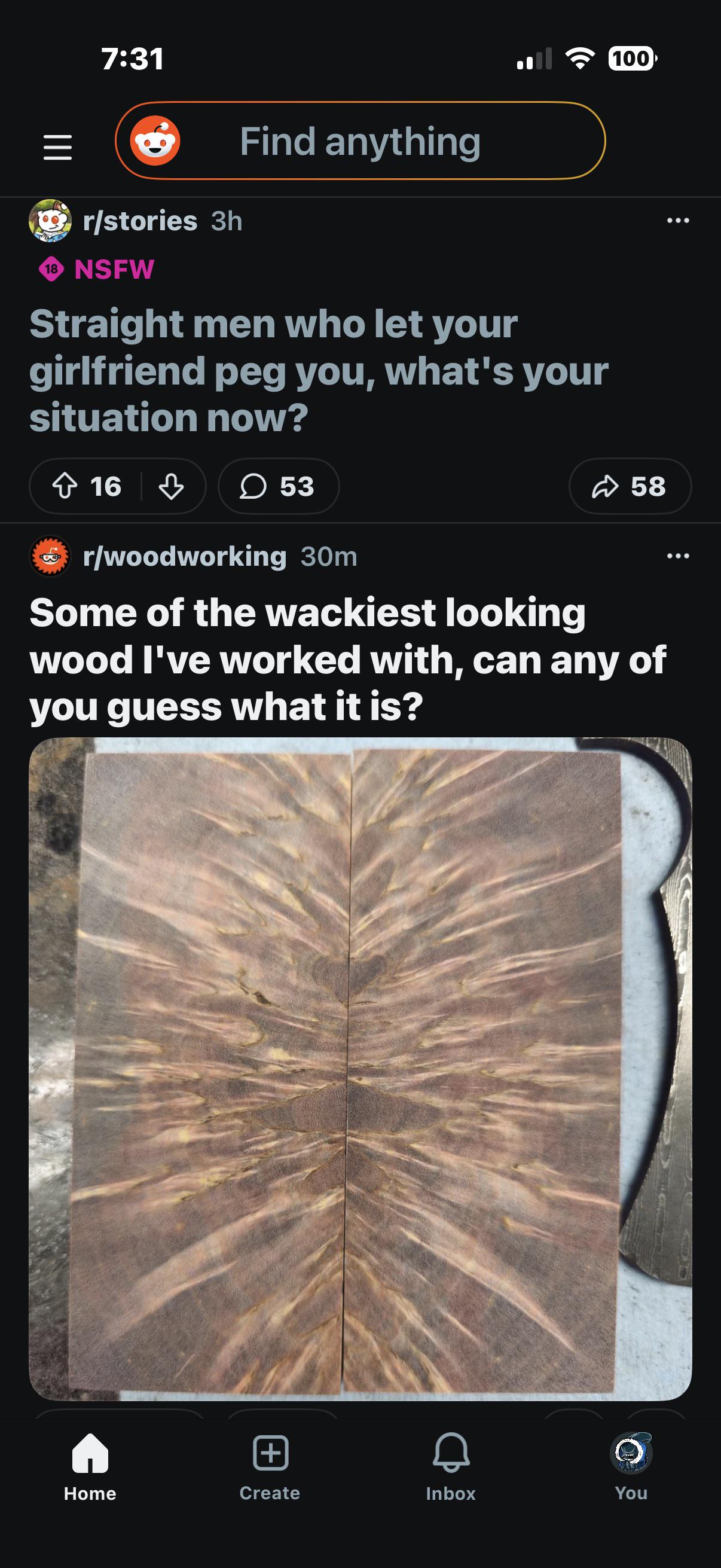This screenshot has height=1568, width=721.
Task: Open overflow menu on the r/stories post
Action: (677, 220)
